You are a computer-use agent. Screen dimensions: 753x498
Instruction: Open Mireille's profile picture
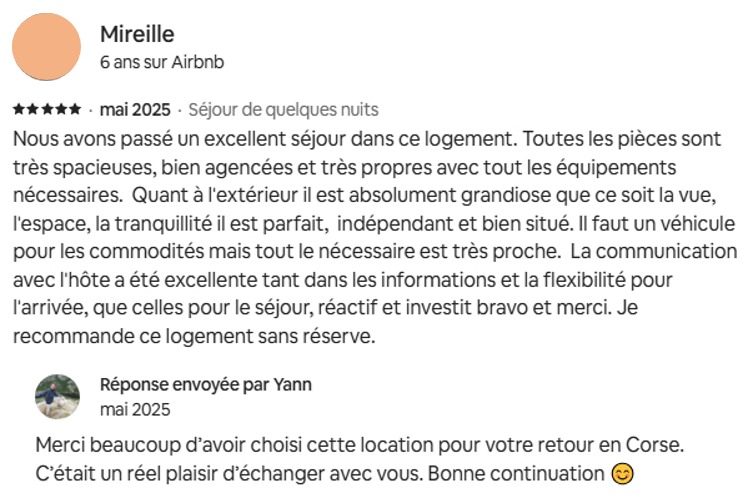pos(46,48)
